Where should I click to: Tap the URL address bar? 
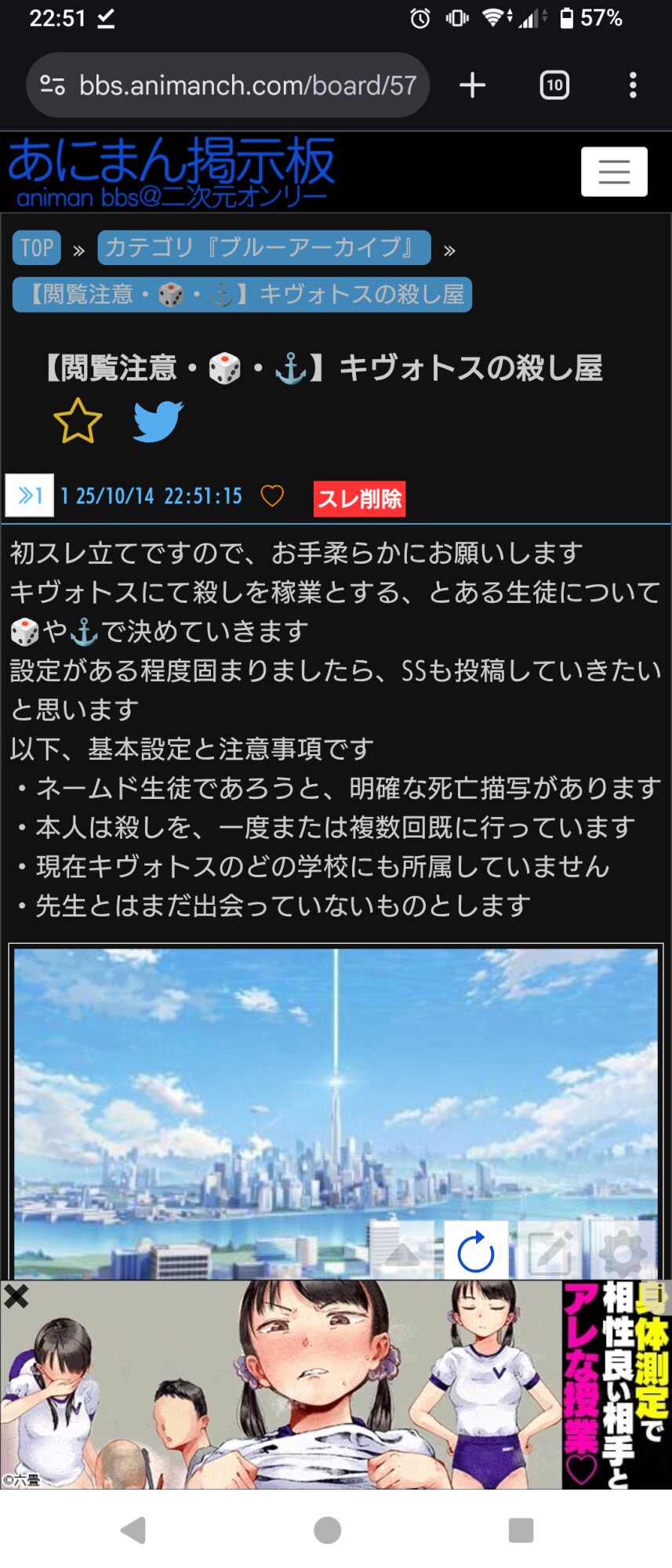235,85
